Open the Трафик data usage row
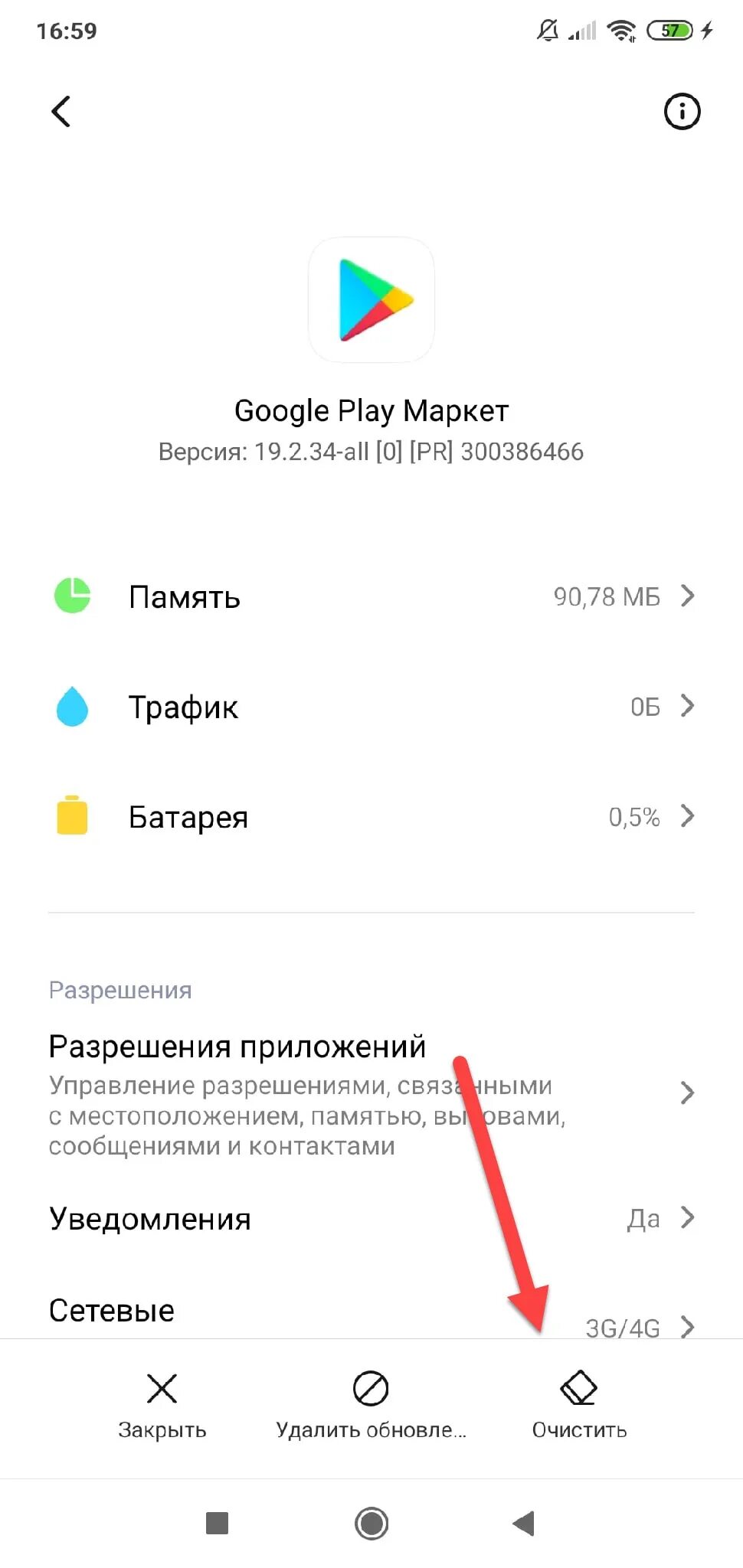 pos(371,707)
